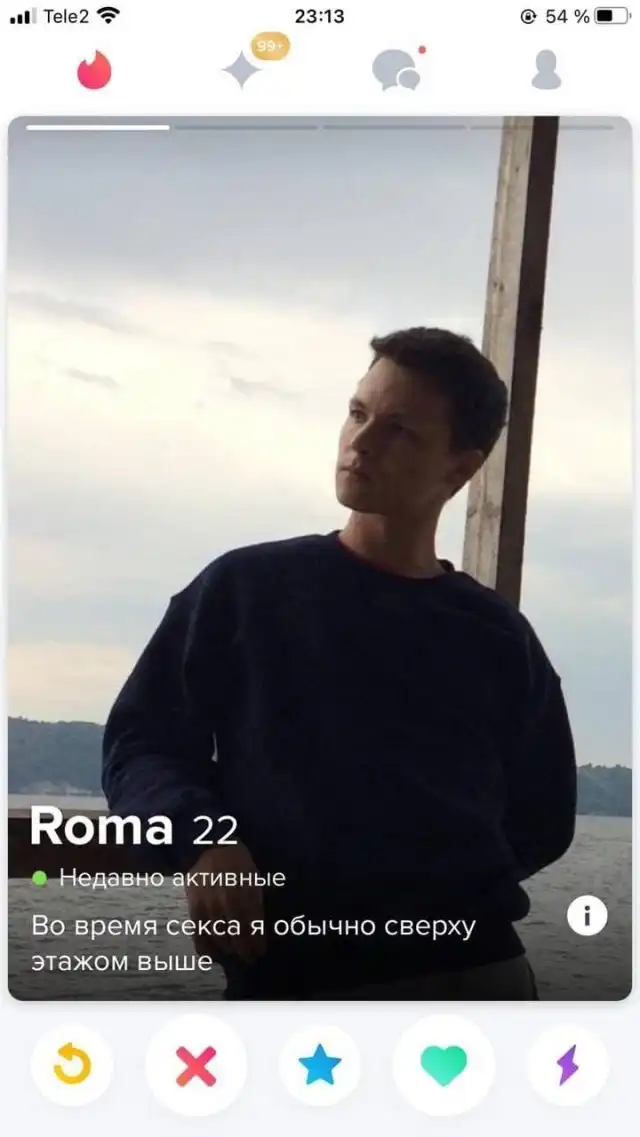
Task: Open Roma's profile info button
Action: [586, 916]
